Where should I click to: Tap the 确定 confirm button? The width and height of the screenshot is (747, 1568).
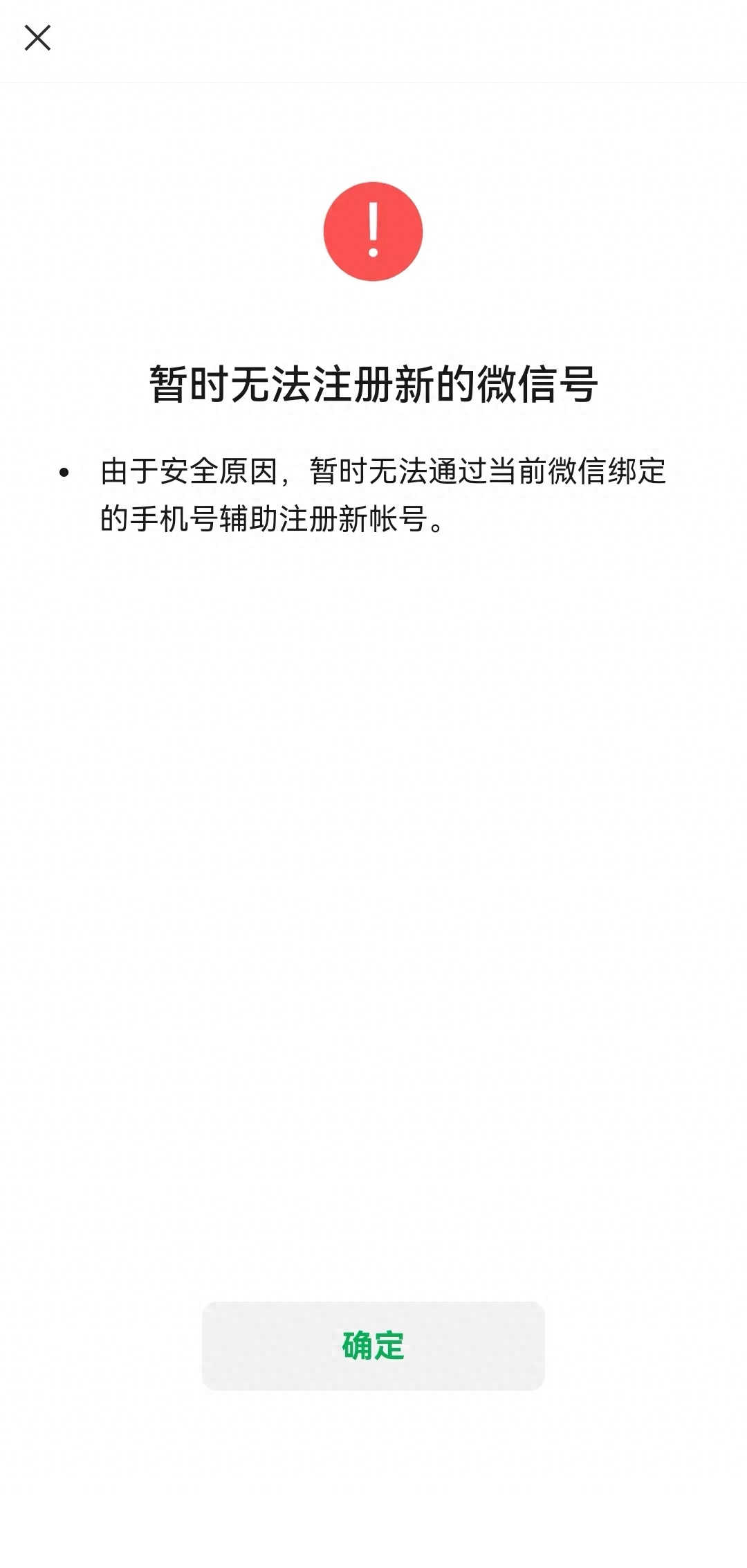pos(373,1345)
